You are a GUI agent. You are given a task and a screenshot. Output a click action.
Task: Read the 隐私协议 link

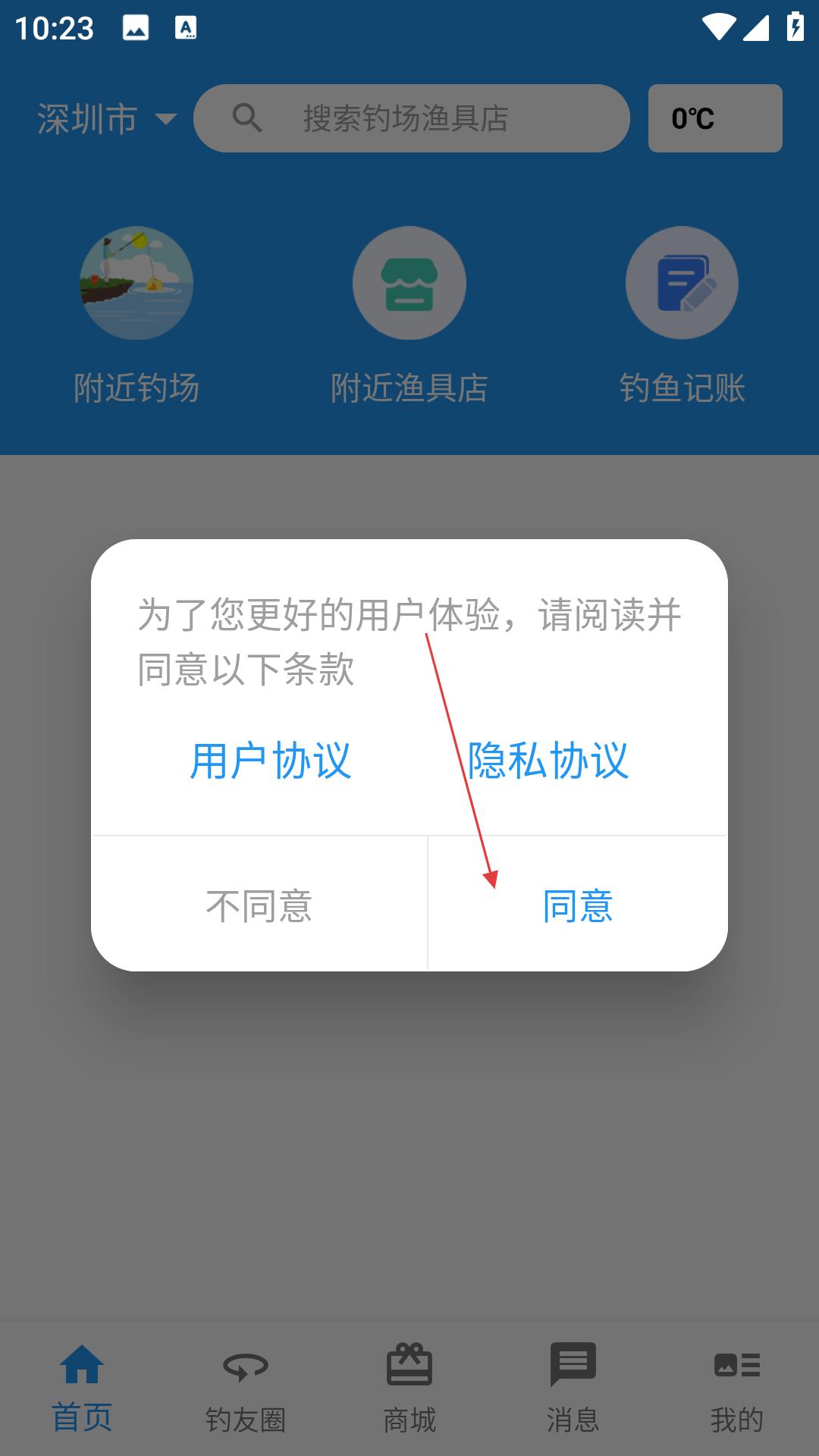pyautogui.click(x=548, y=761)
